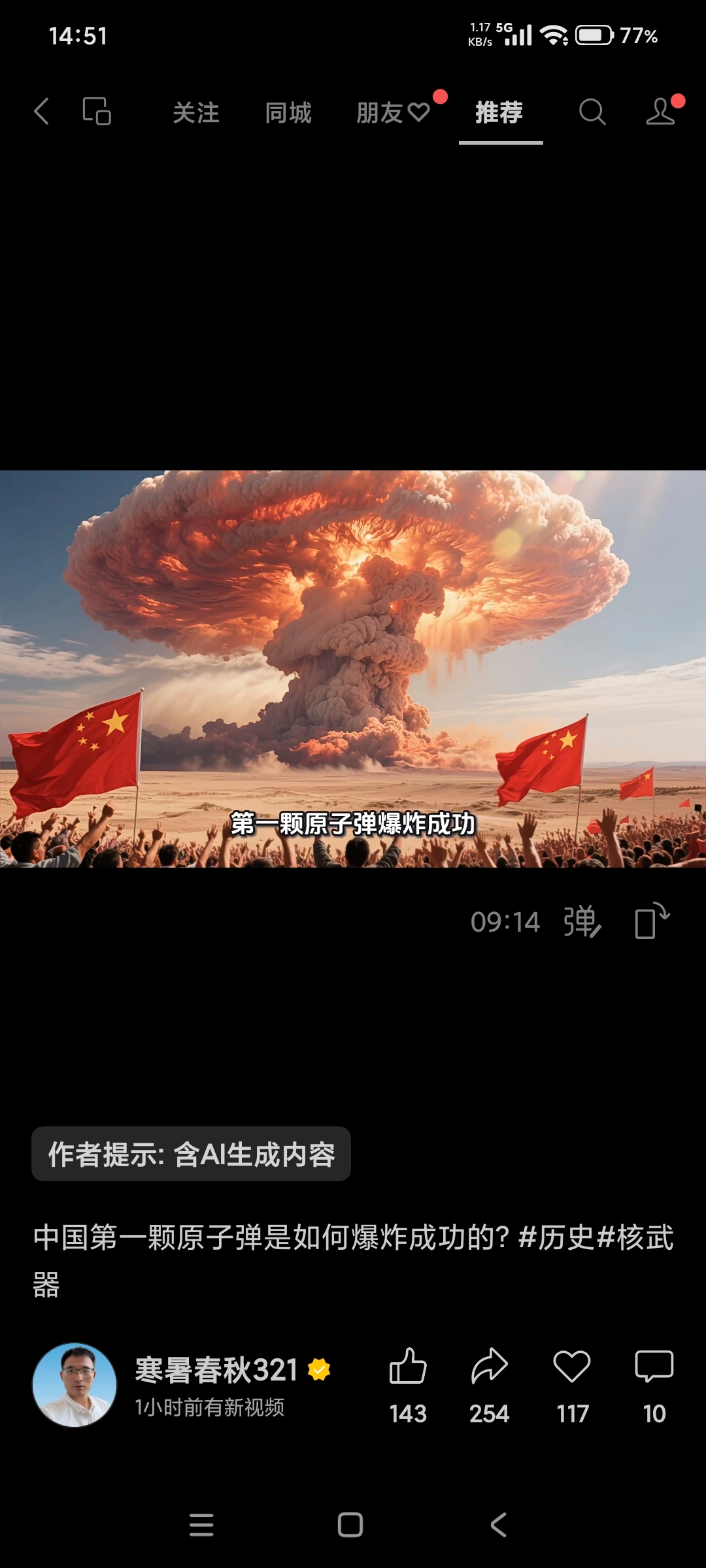Open the 寒暑春秋321 username

click(x=216, y=1370)
